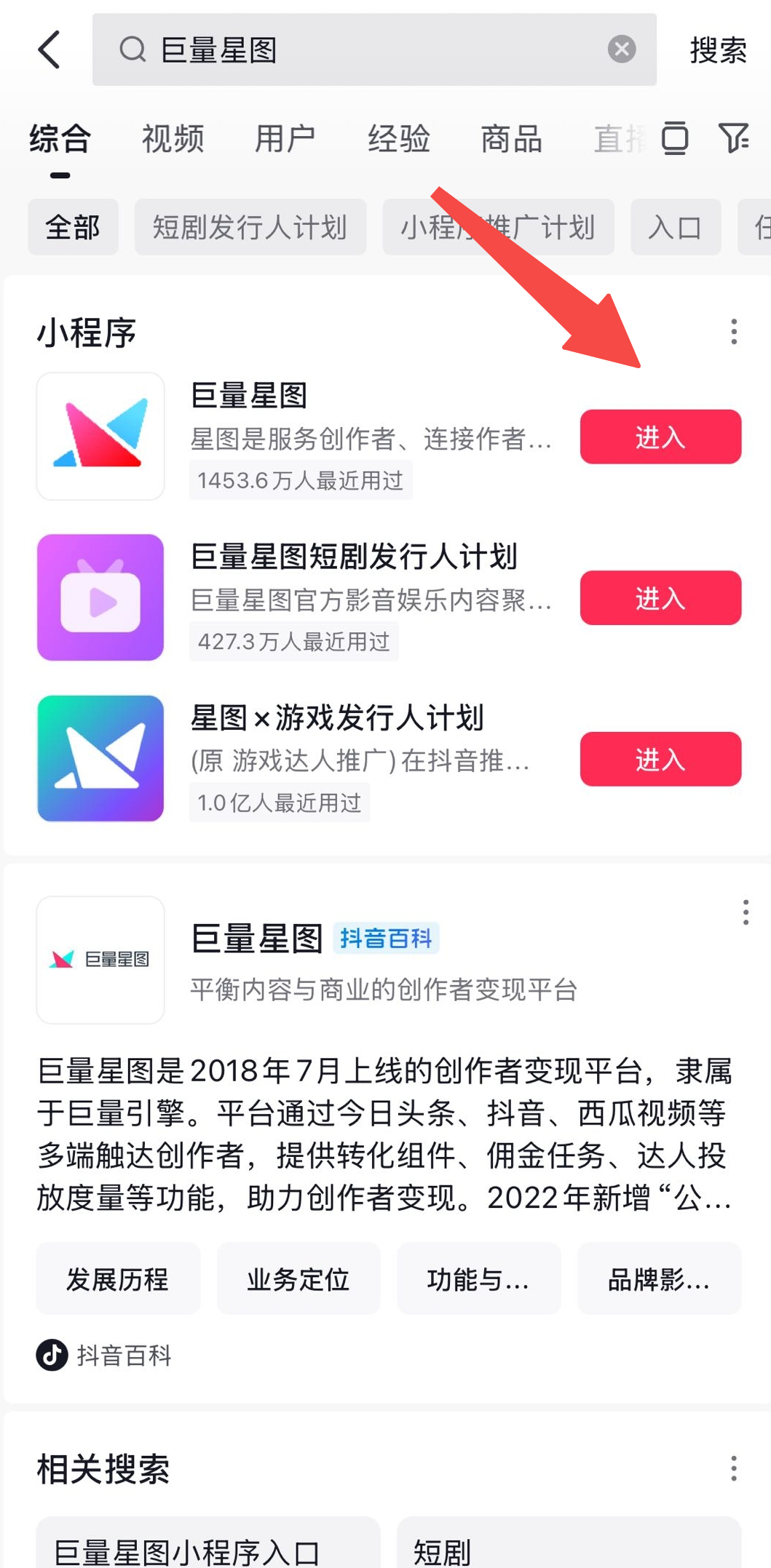Image resolution: width=771 pixels, height=1568 pixels.
Task: Switch to the 经验 tab
Action: [398, 139]
